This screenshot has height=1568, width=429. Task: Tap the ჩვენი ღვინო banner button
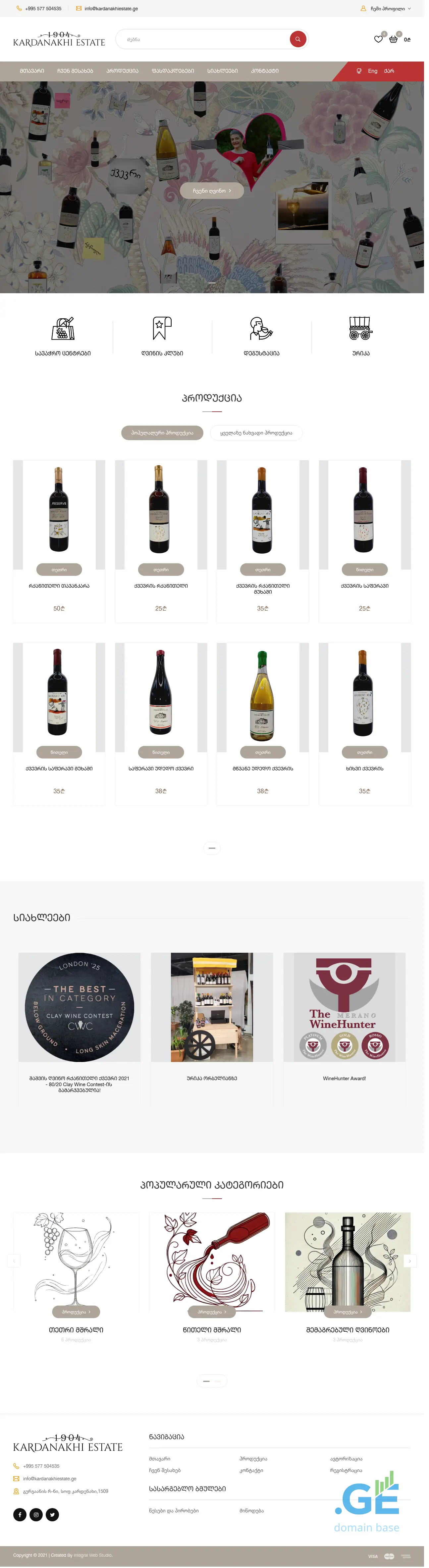(211, 191)
